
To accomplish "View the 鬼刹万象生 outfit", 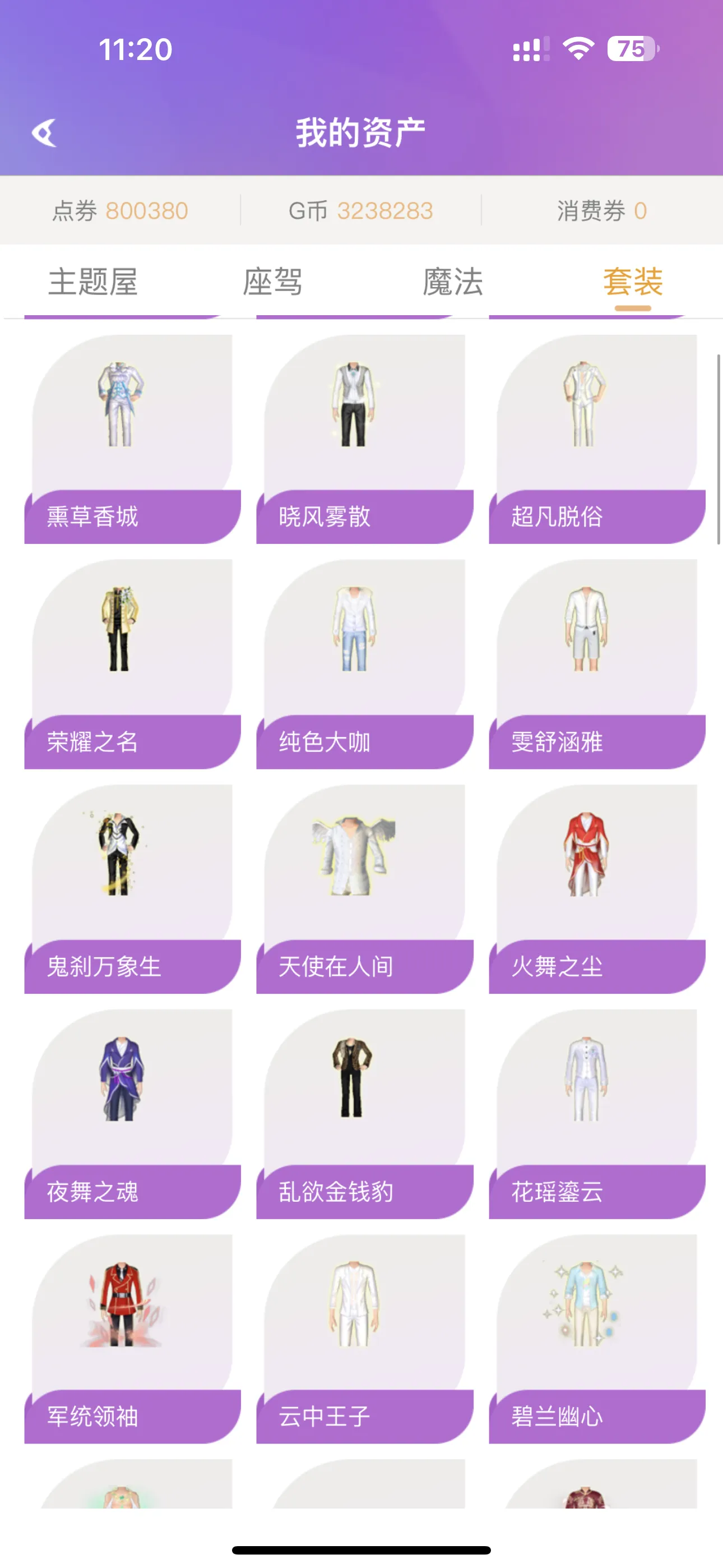I will pyautogui.click(x=132, y=889).
